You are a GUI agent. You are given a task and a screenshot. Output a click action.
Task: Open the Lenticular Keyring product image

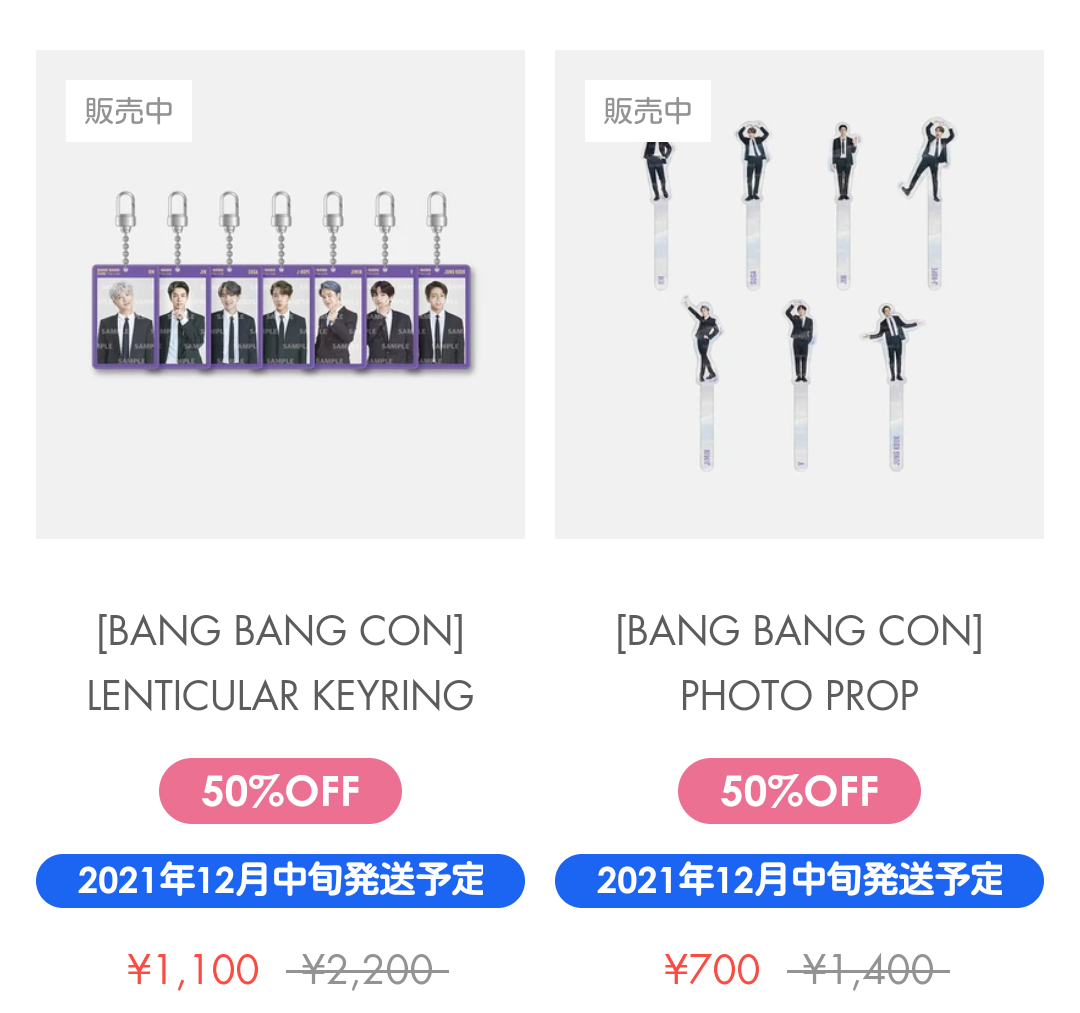(280, 295)
